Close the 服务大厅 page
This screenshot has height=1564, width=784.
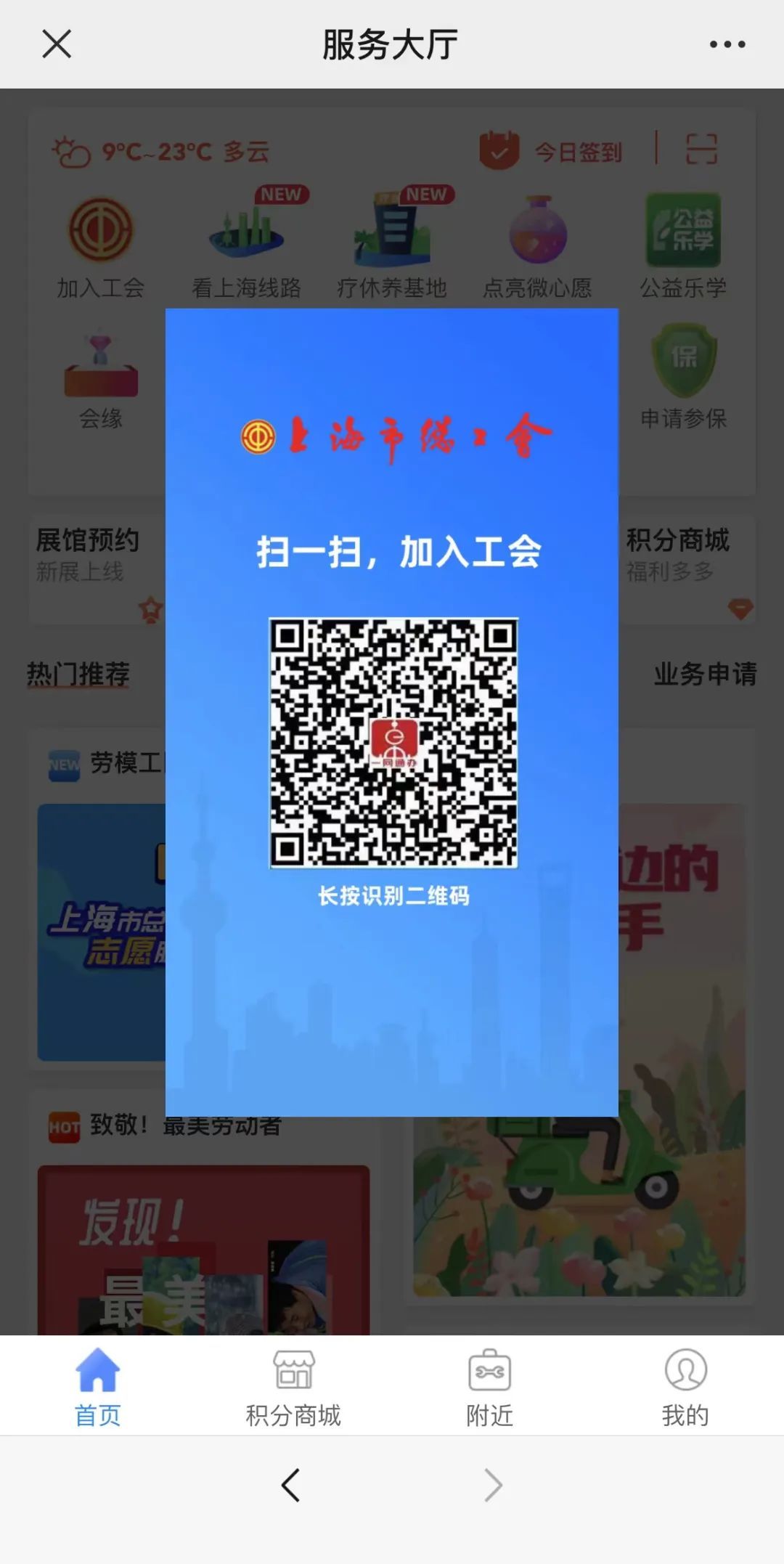pyautogui.click(x=57, y=44)
